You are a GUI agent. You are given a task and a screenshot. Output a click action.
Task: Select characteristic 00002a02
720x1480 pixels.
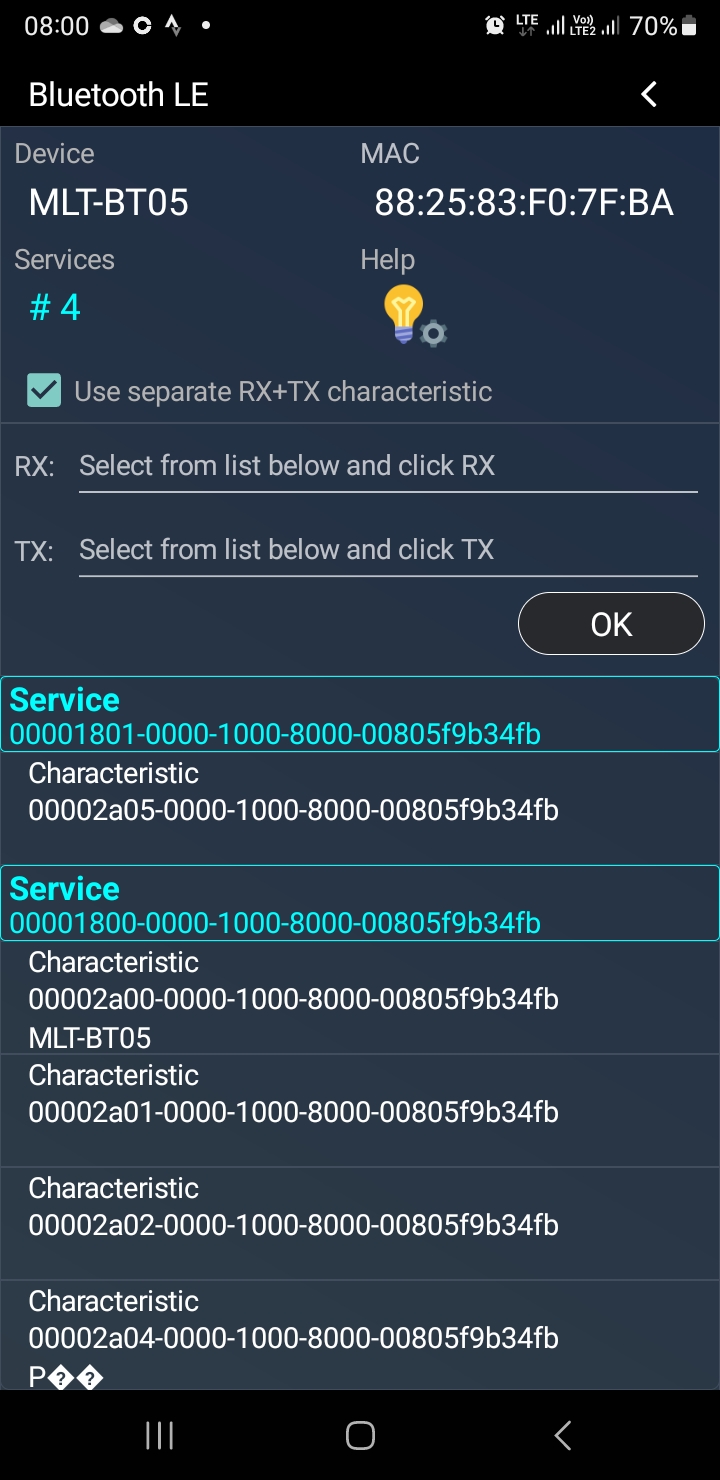pos(359,1223)
